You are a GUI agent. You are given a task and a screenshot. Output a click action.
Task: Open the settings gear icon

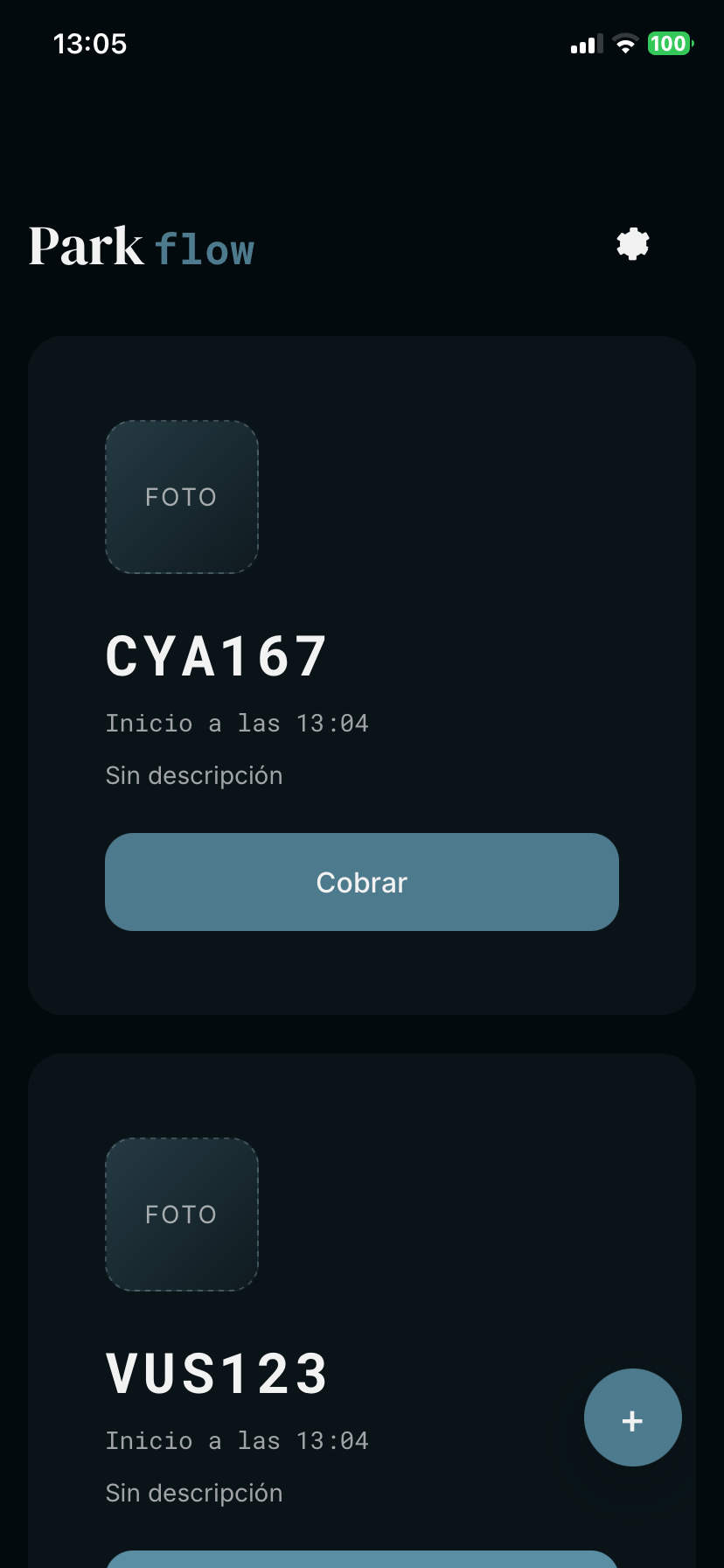tap(632, 243)
